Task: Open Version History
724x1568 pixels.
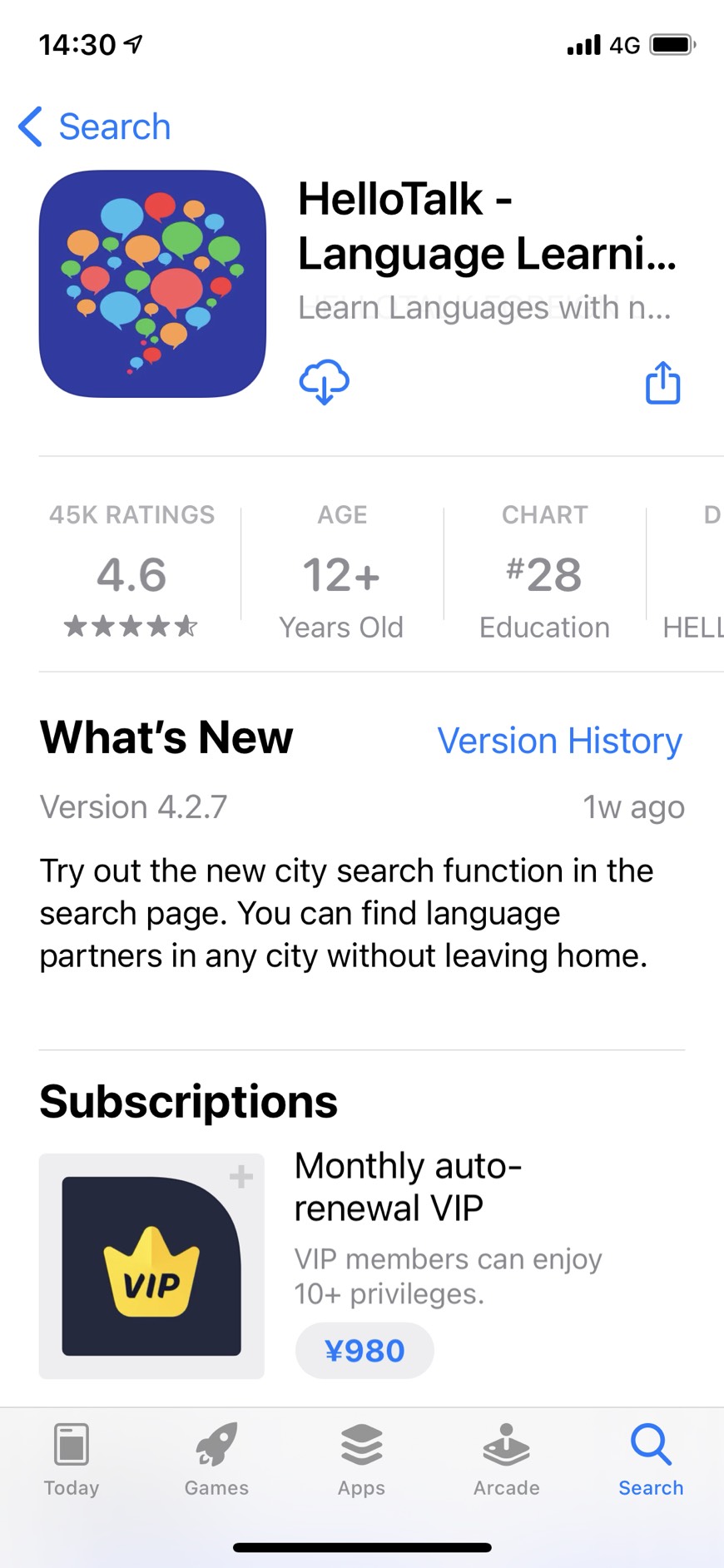Action: pos(560,740)
